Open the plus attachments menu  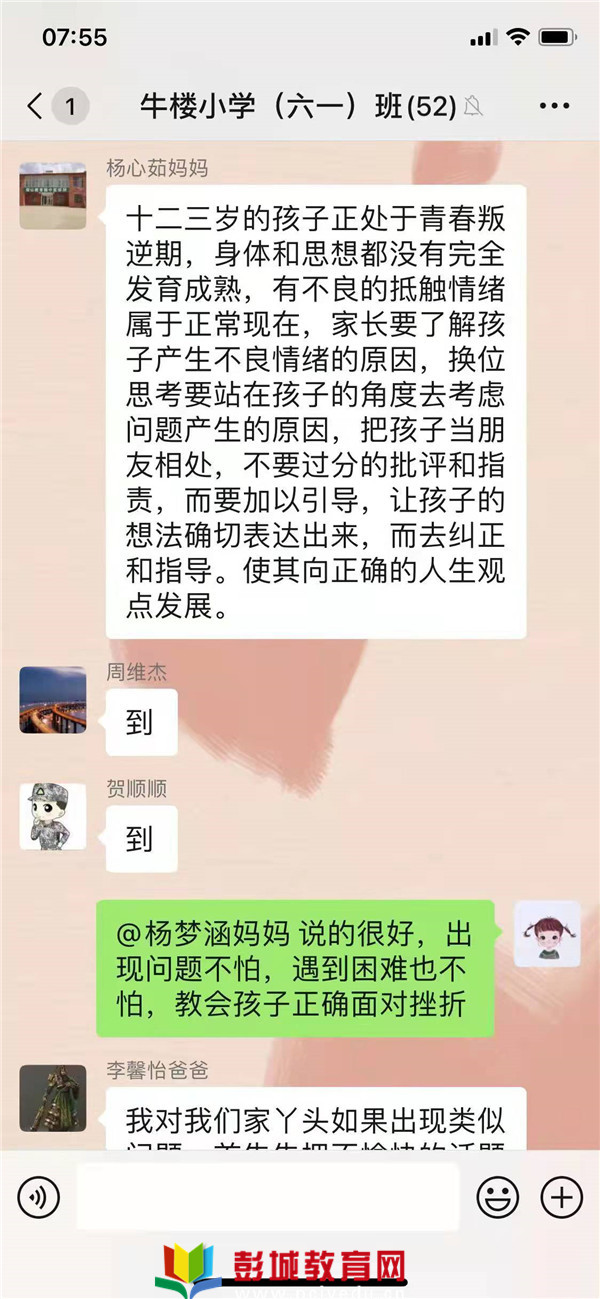(561, 1197)
